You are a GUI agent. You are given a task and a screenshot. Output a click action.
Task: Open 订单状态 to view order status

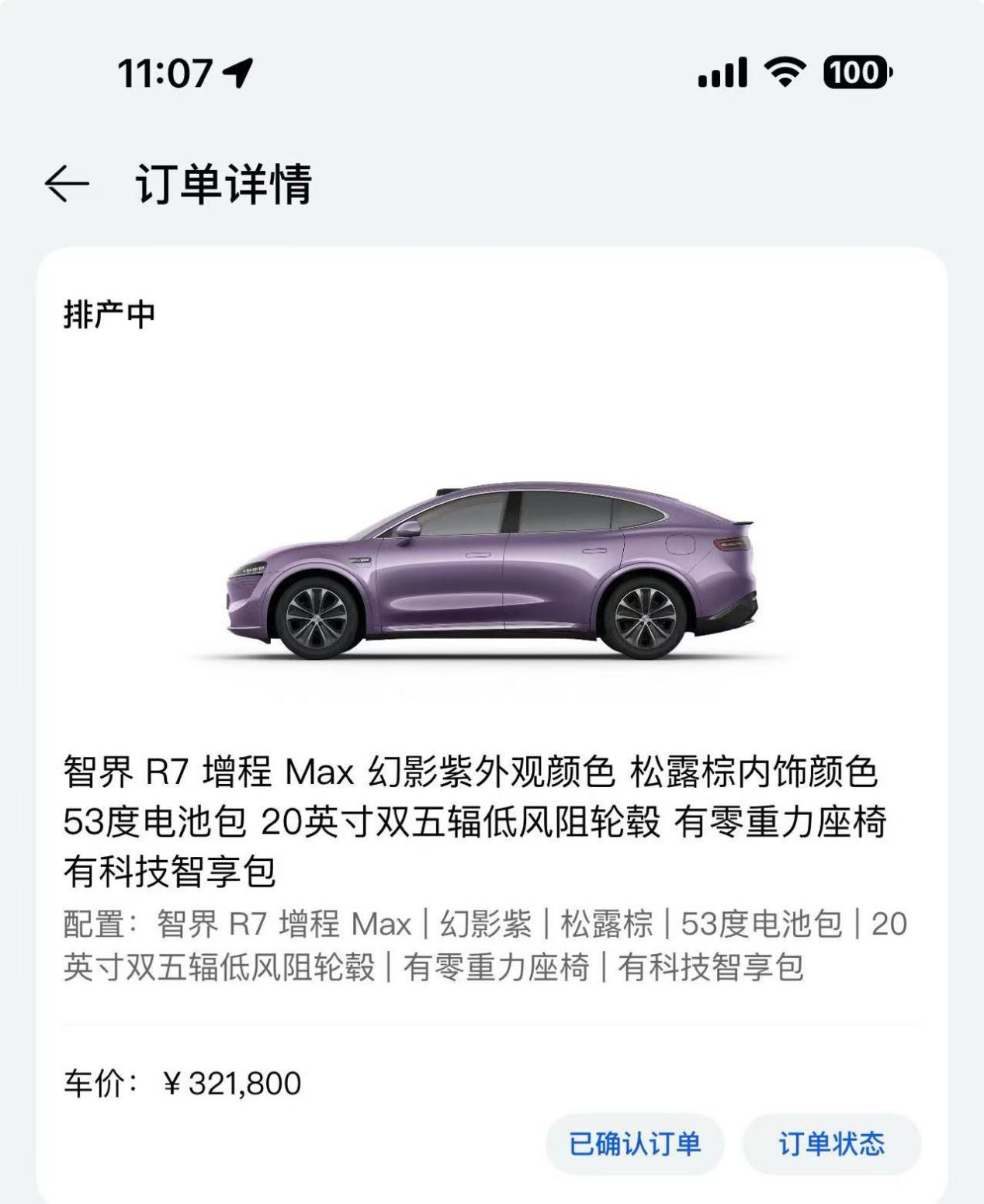(x=831, y=1143)
